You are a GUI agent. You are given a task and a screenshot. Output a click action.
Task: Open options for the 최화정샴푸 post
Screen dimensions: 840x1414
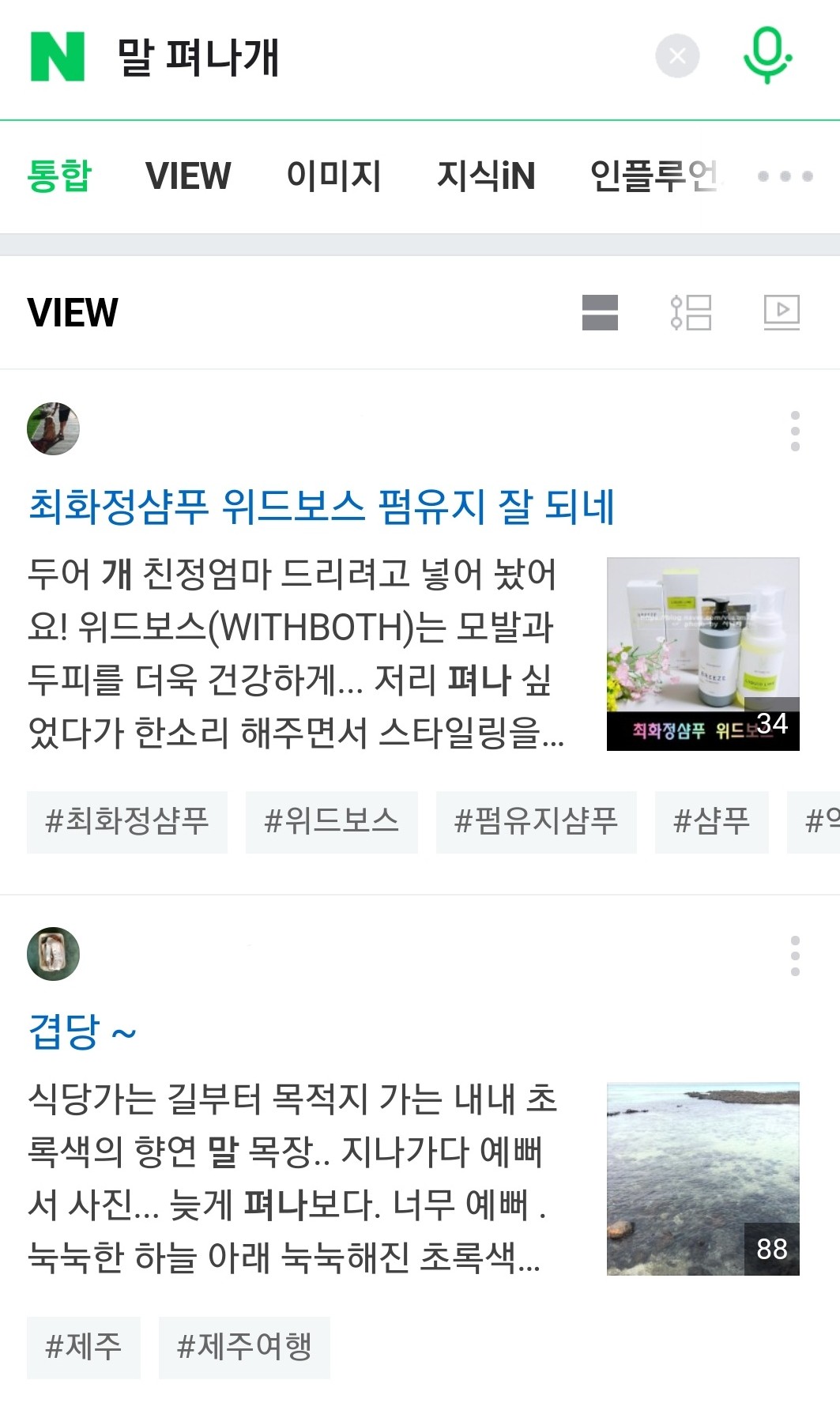[x=795, y=431]
